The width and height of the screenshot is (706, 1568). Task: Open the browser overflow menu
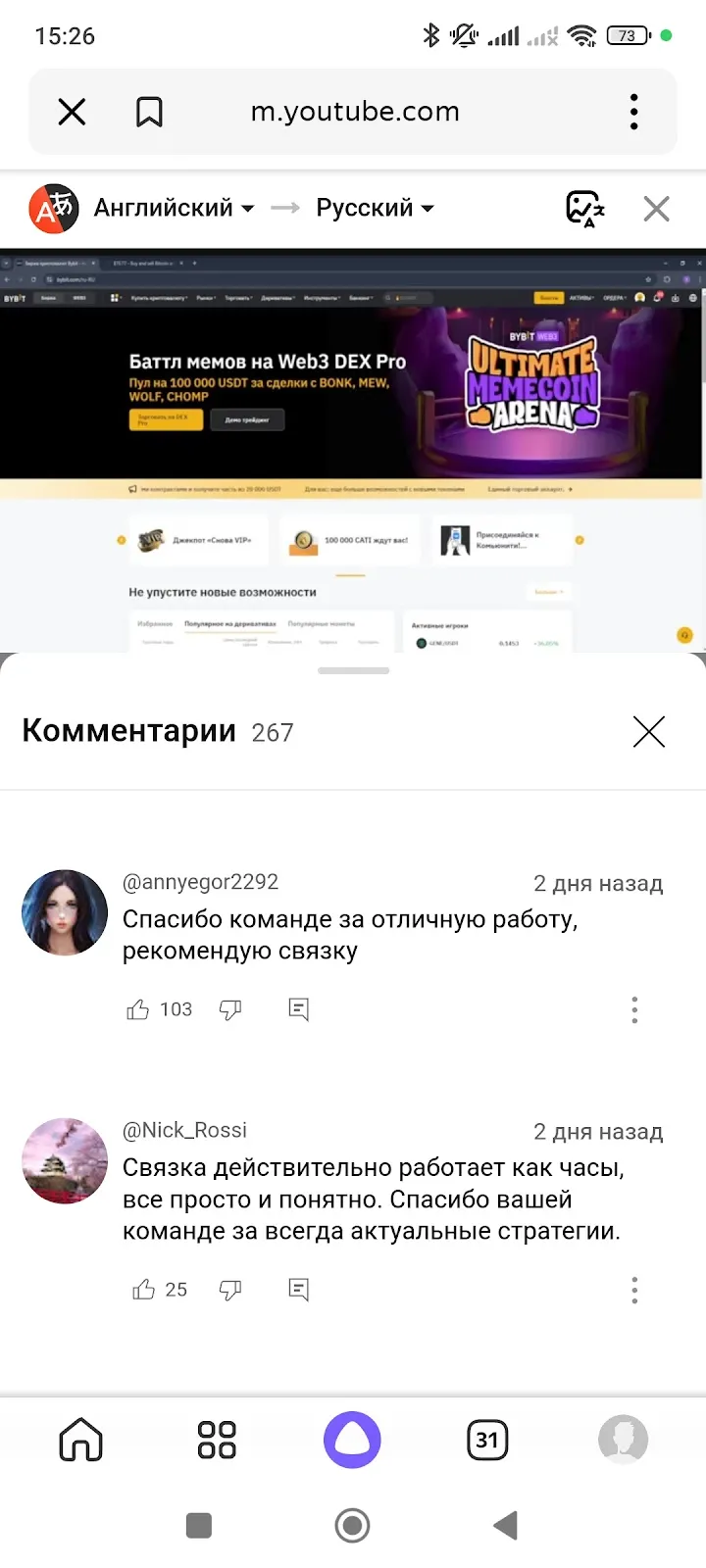coord(633,112)
